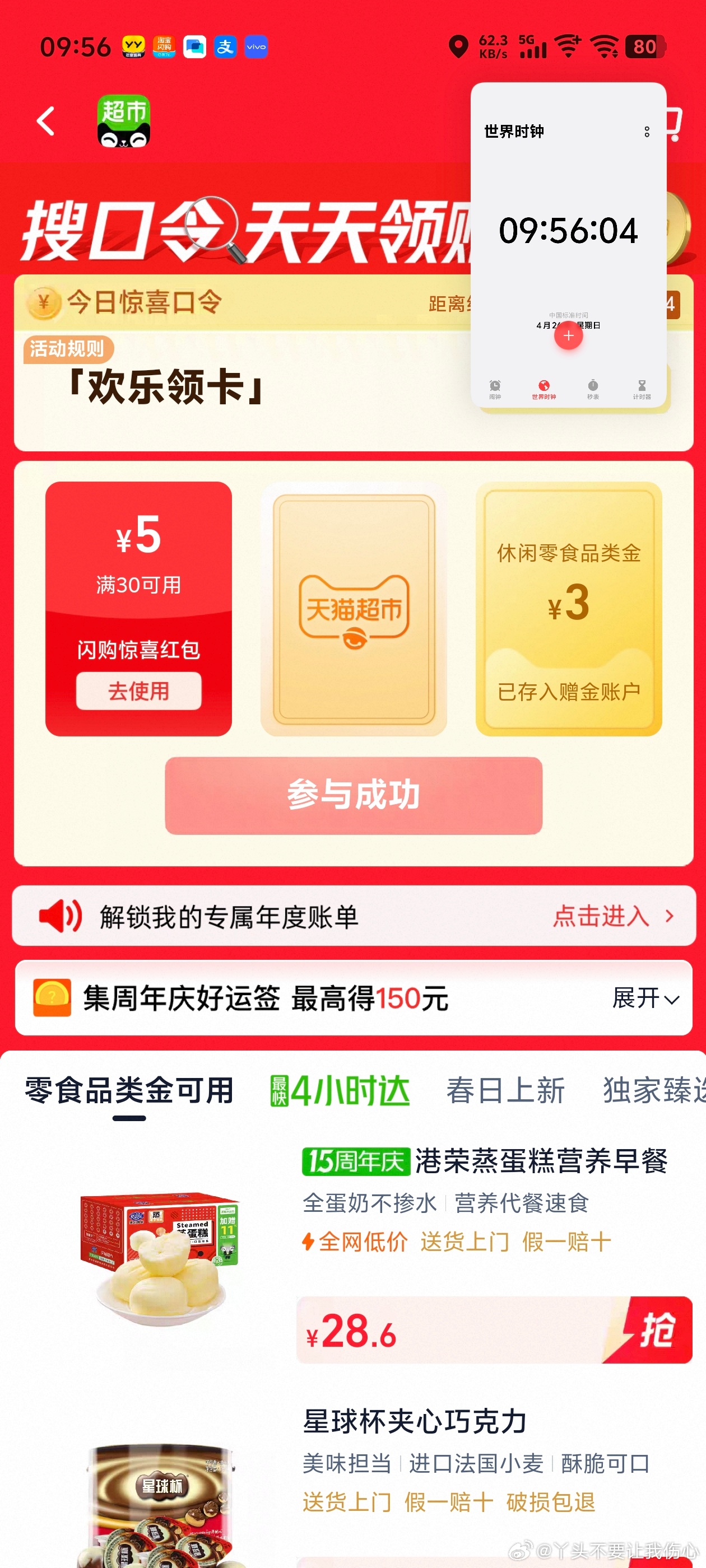
Task: Add a city with the red plus button
Action: 568,335
